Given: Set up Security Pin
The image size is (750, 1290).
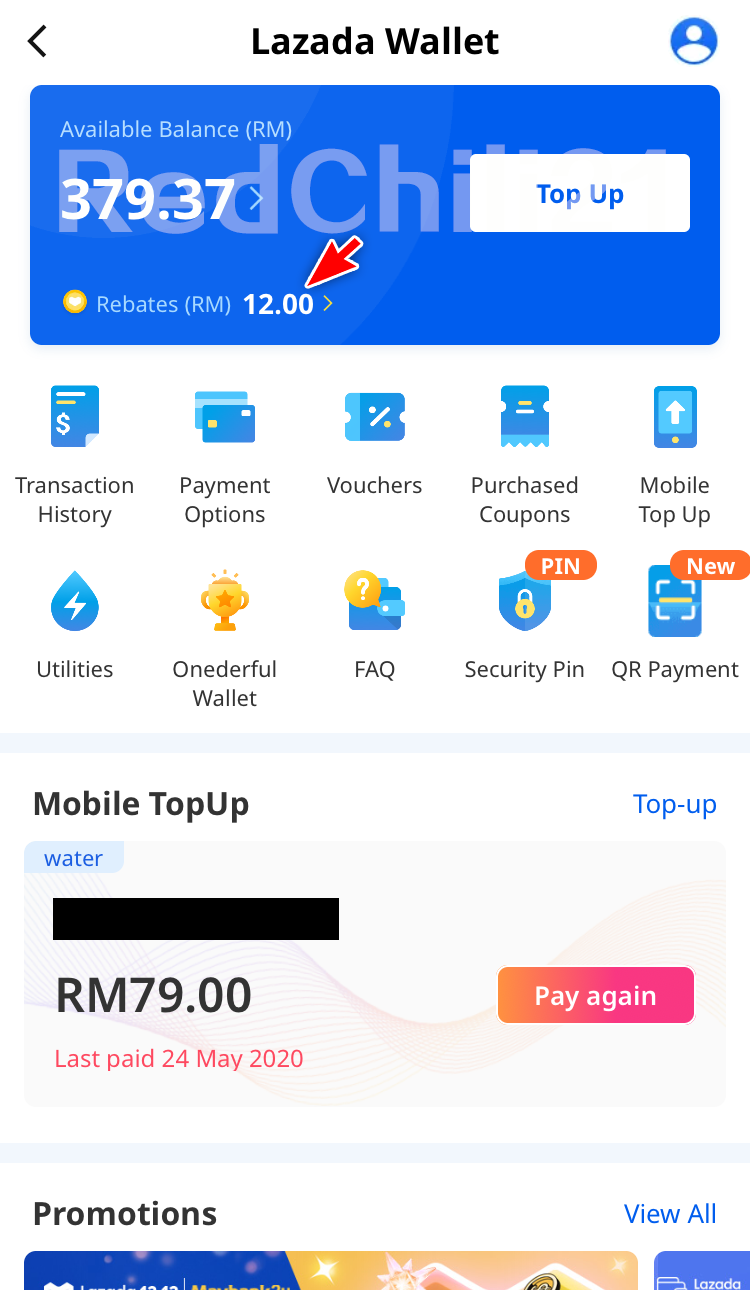Looking at the screenshot, I should [x=524, y=624].
